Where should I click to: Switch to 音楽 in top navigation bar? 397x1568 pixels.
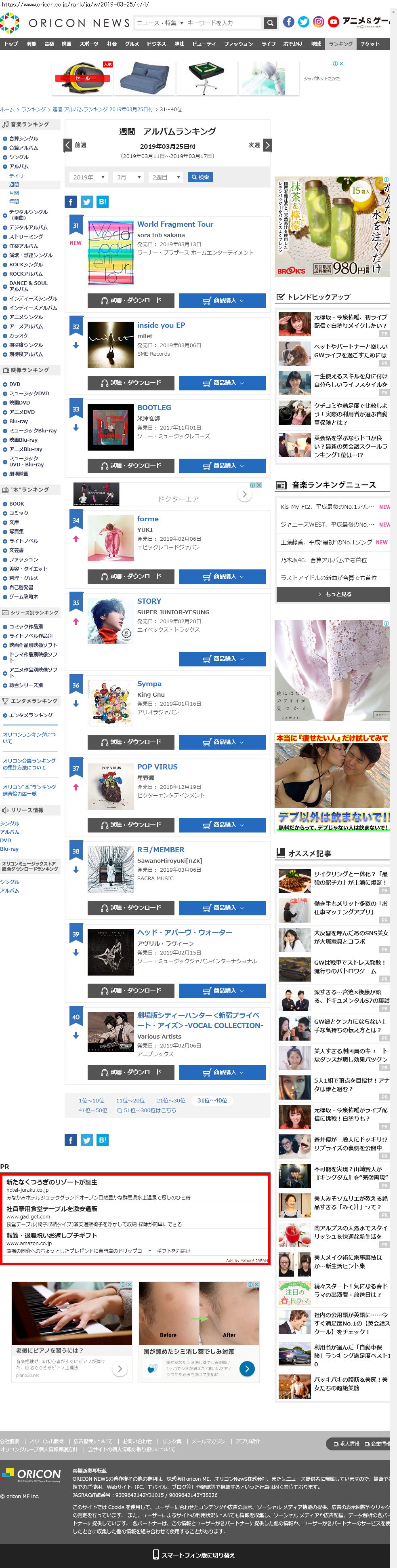click(49, 44)
